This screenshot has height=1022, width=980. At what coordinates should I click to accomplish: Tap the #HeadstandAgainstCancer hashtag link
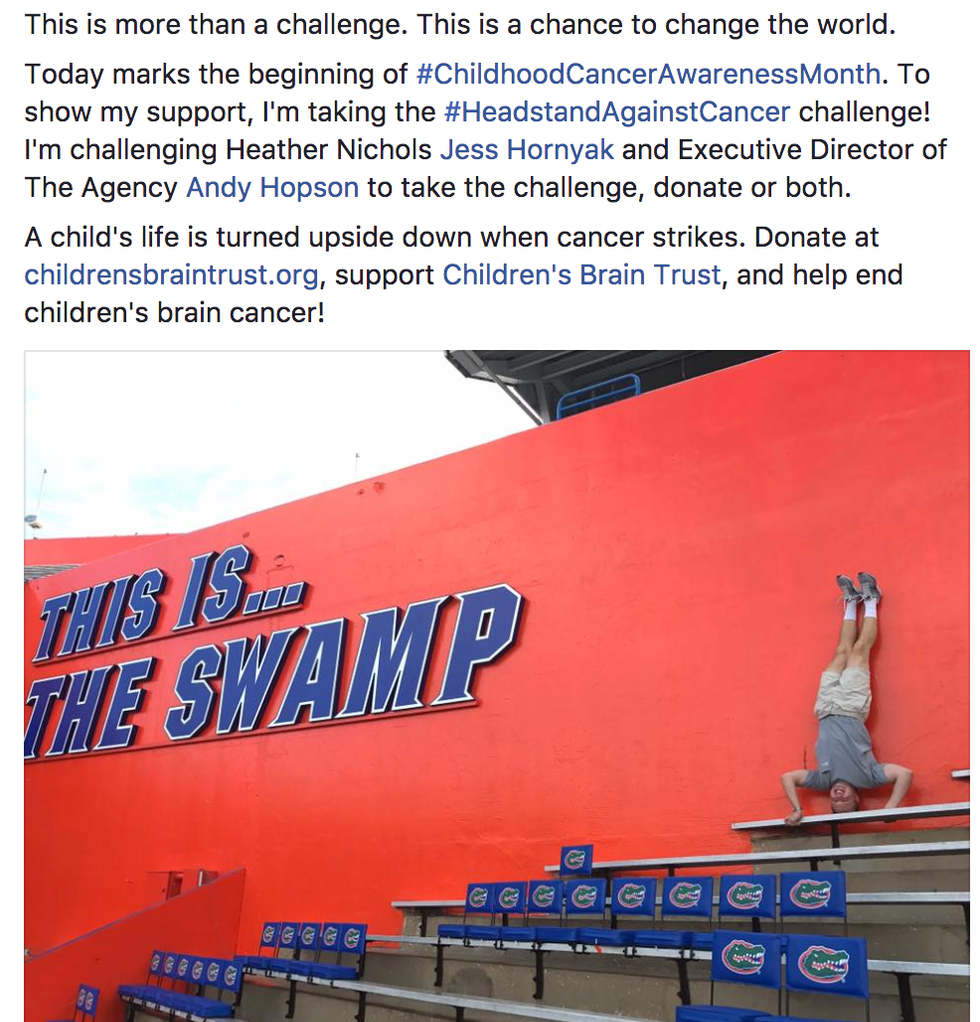(x=616, y=112)
